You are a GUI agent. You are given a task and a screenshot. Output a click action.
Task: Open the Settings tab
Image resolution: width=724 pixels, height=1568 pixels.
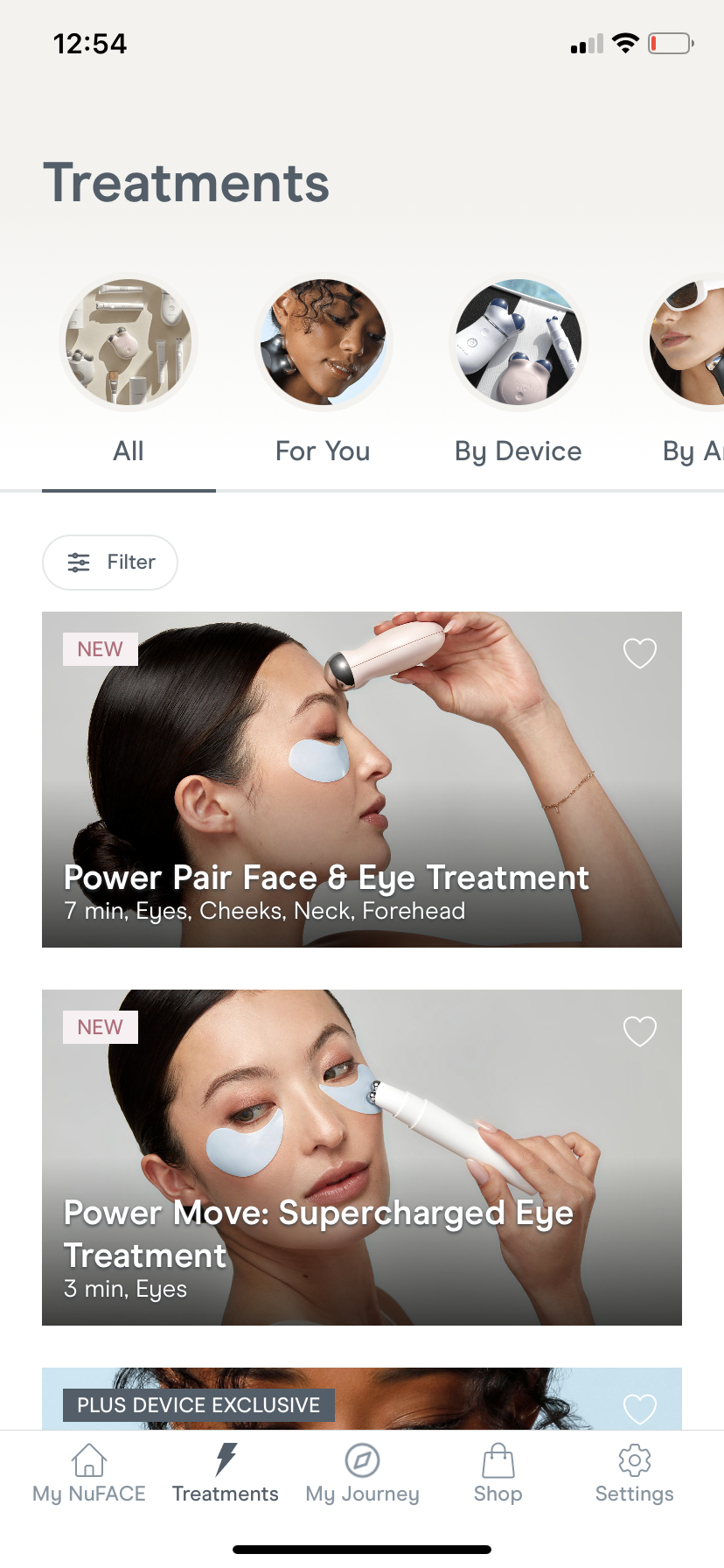[634, 1474]
